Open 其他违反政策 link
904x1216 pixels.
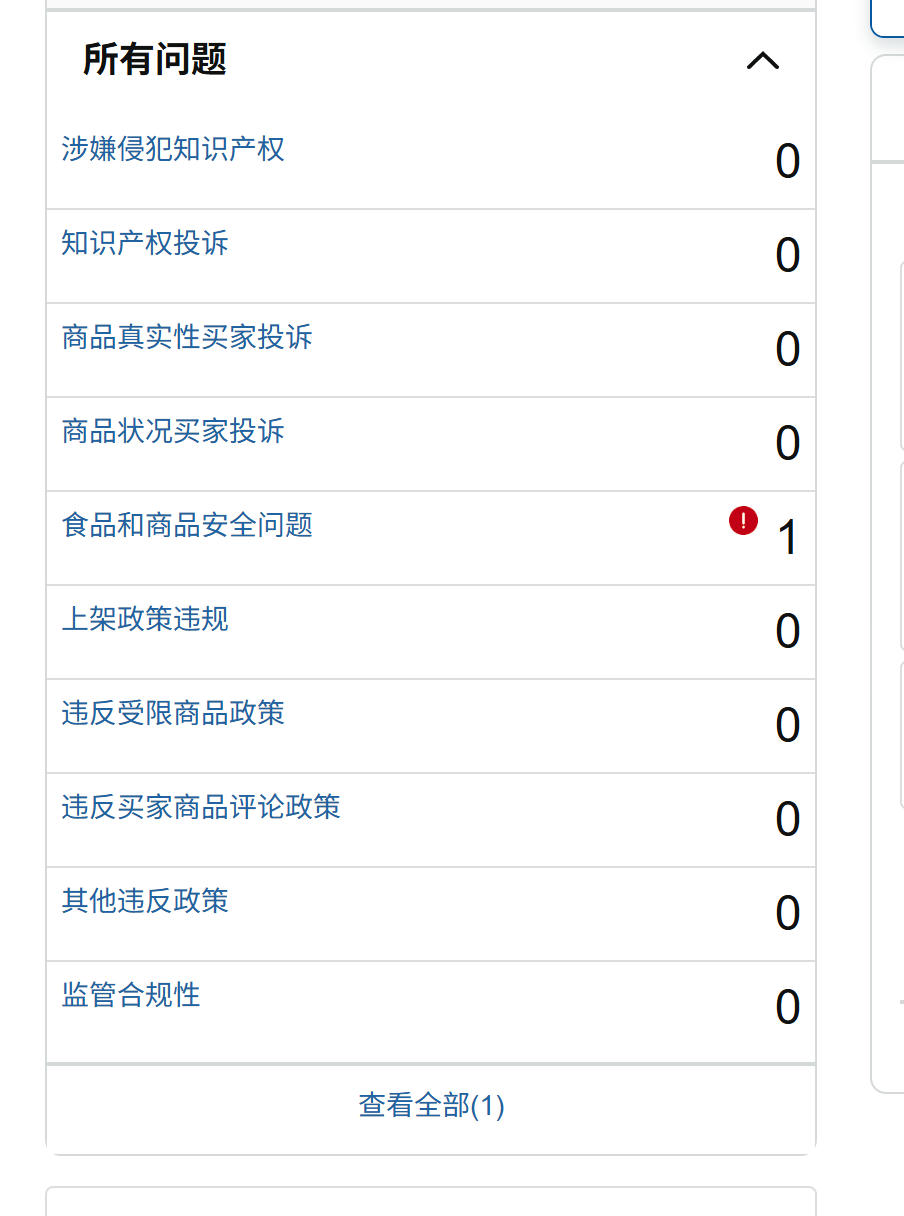(x=145, y=901)
